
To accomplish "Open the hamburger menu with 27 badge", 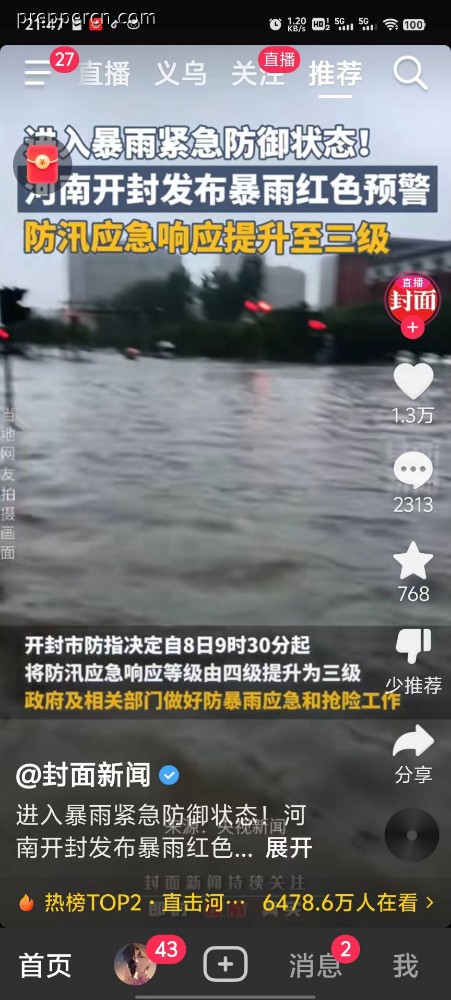I will click(38, 75).
